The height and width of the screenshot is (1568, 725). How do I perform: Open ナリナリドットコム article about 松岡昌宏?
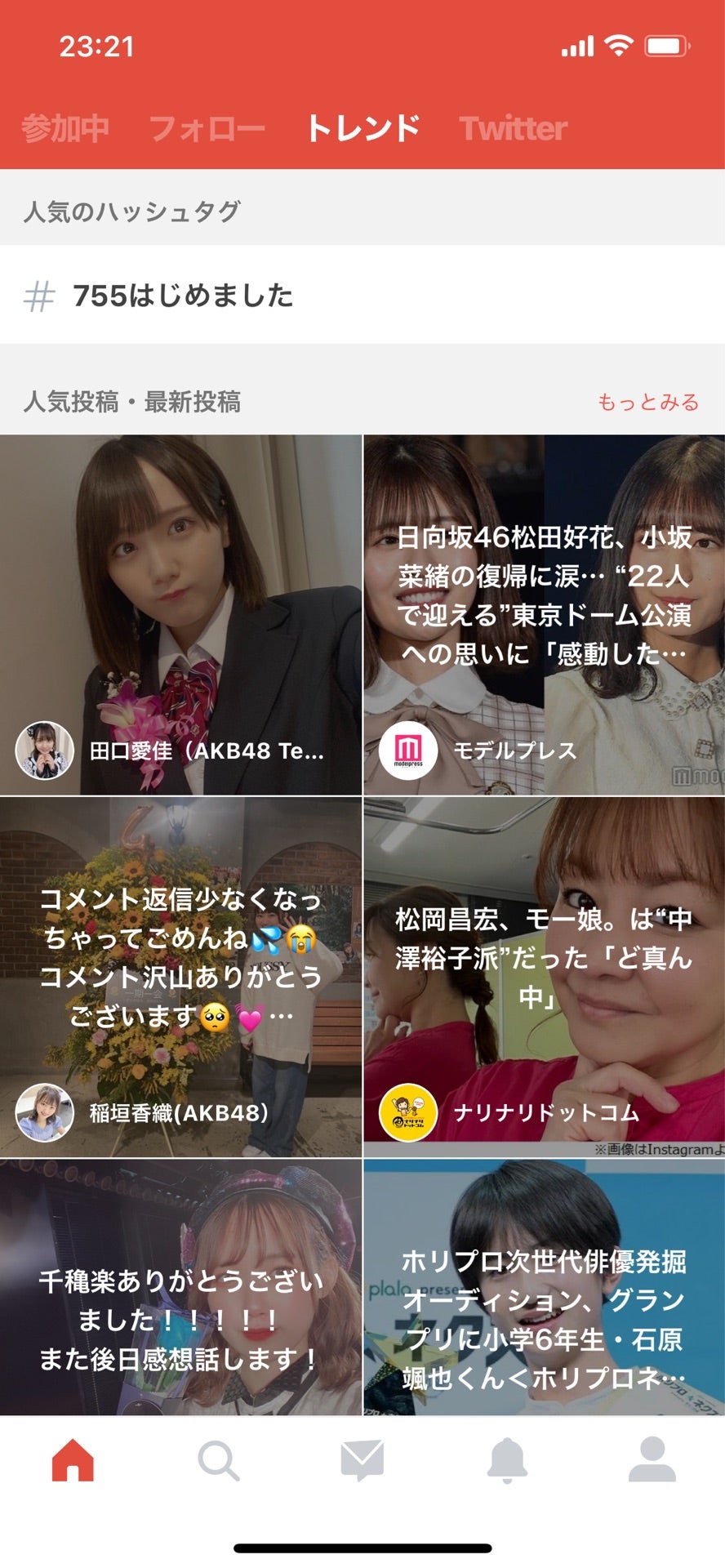coord(544,977)
